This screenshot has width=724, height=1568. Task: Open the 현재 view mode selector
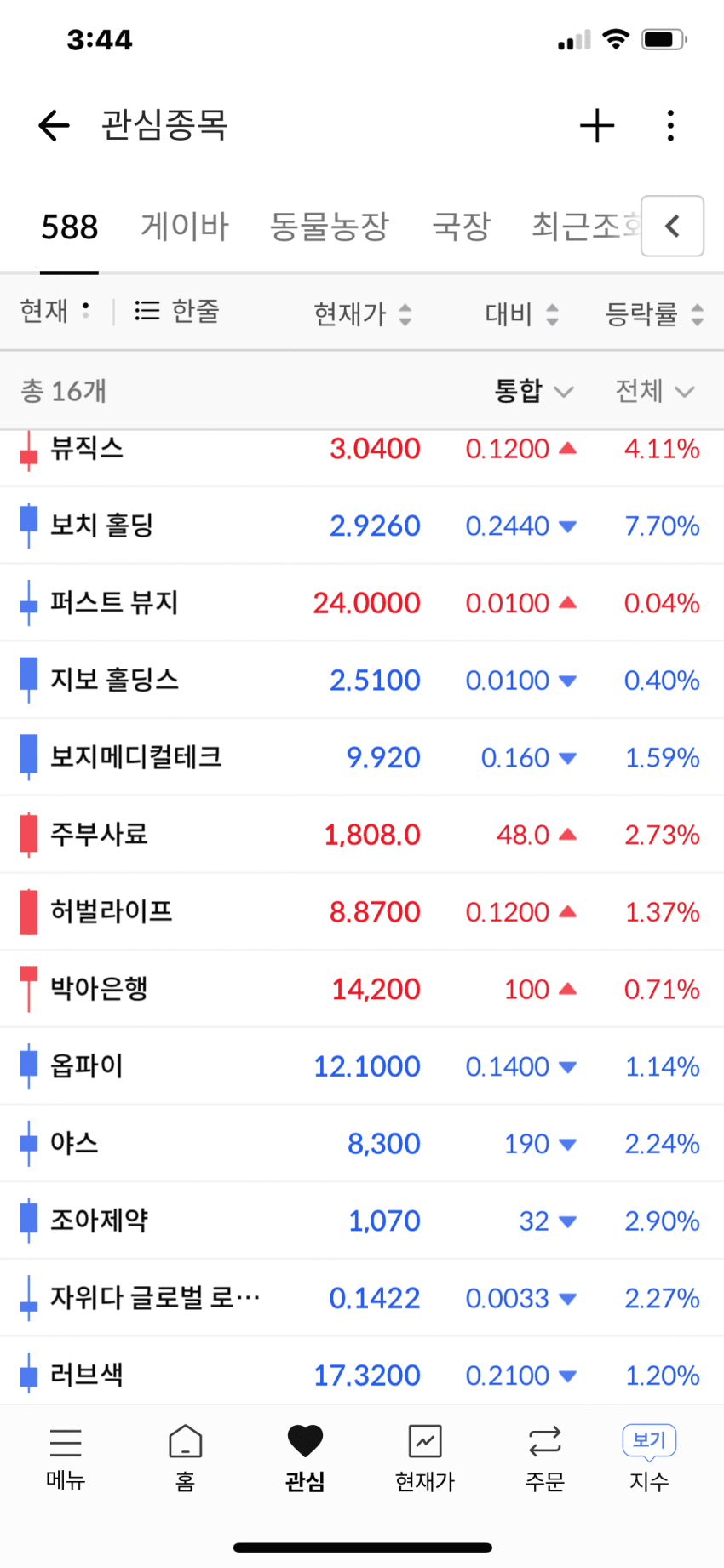[x=55, y=312]
